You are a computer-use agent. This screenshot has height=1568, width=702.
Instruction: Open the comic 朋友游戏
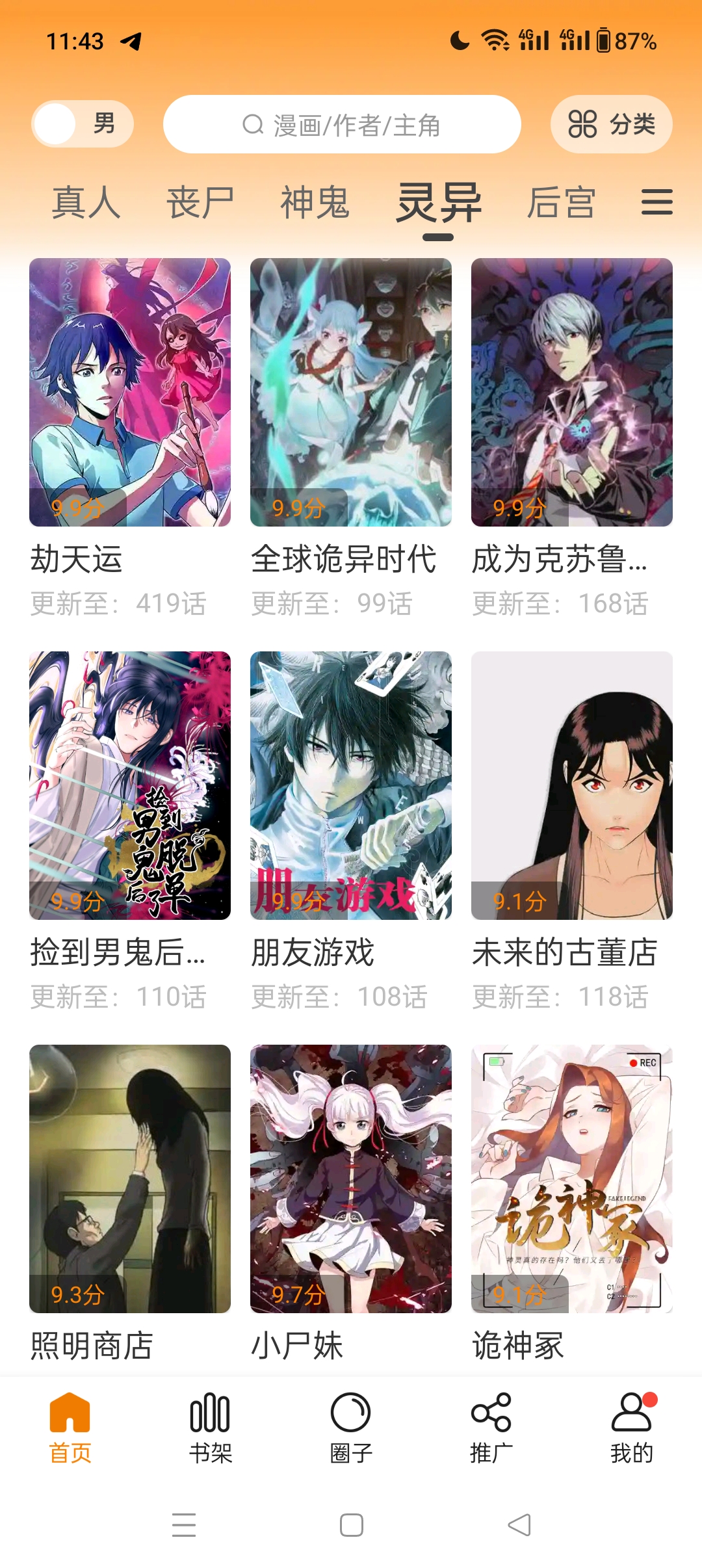point(351,785)
